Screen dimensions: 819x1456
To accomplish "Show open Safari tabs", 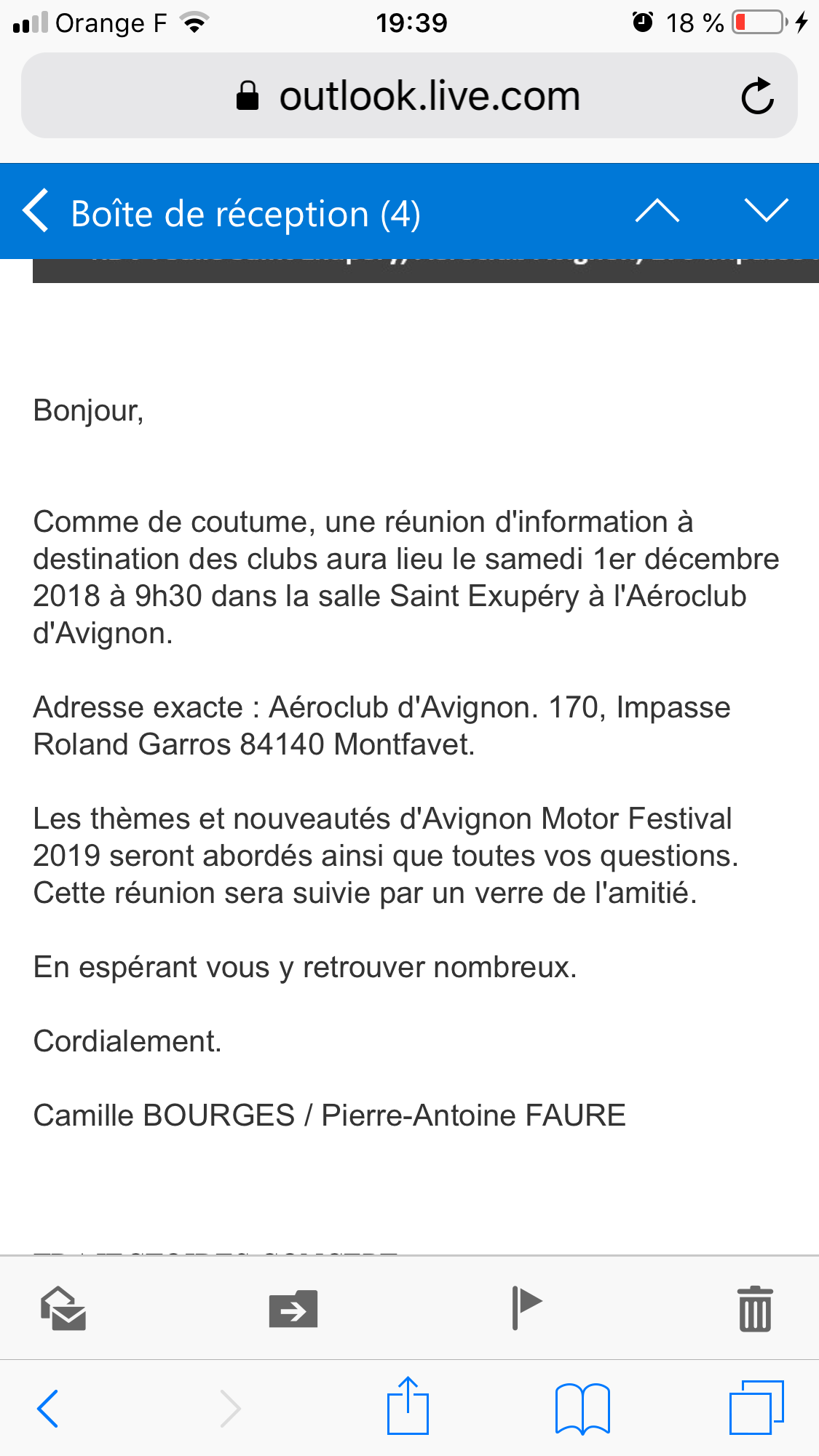I will pos(756,1407).
